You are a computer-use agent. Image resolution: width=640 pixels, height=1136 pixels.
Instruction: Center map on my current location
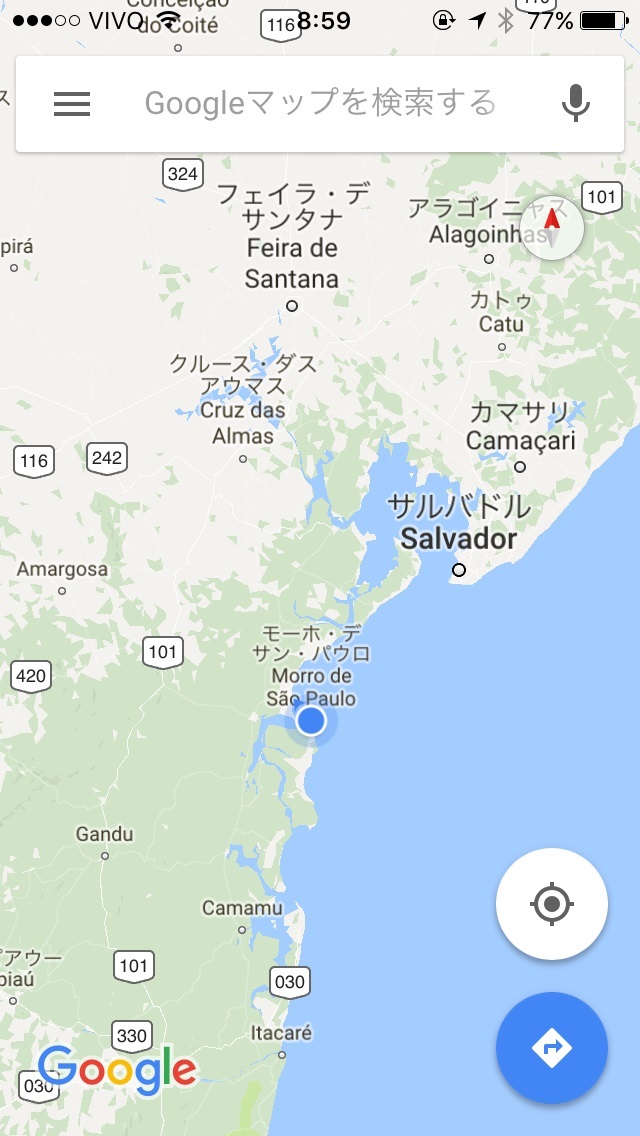551,905
